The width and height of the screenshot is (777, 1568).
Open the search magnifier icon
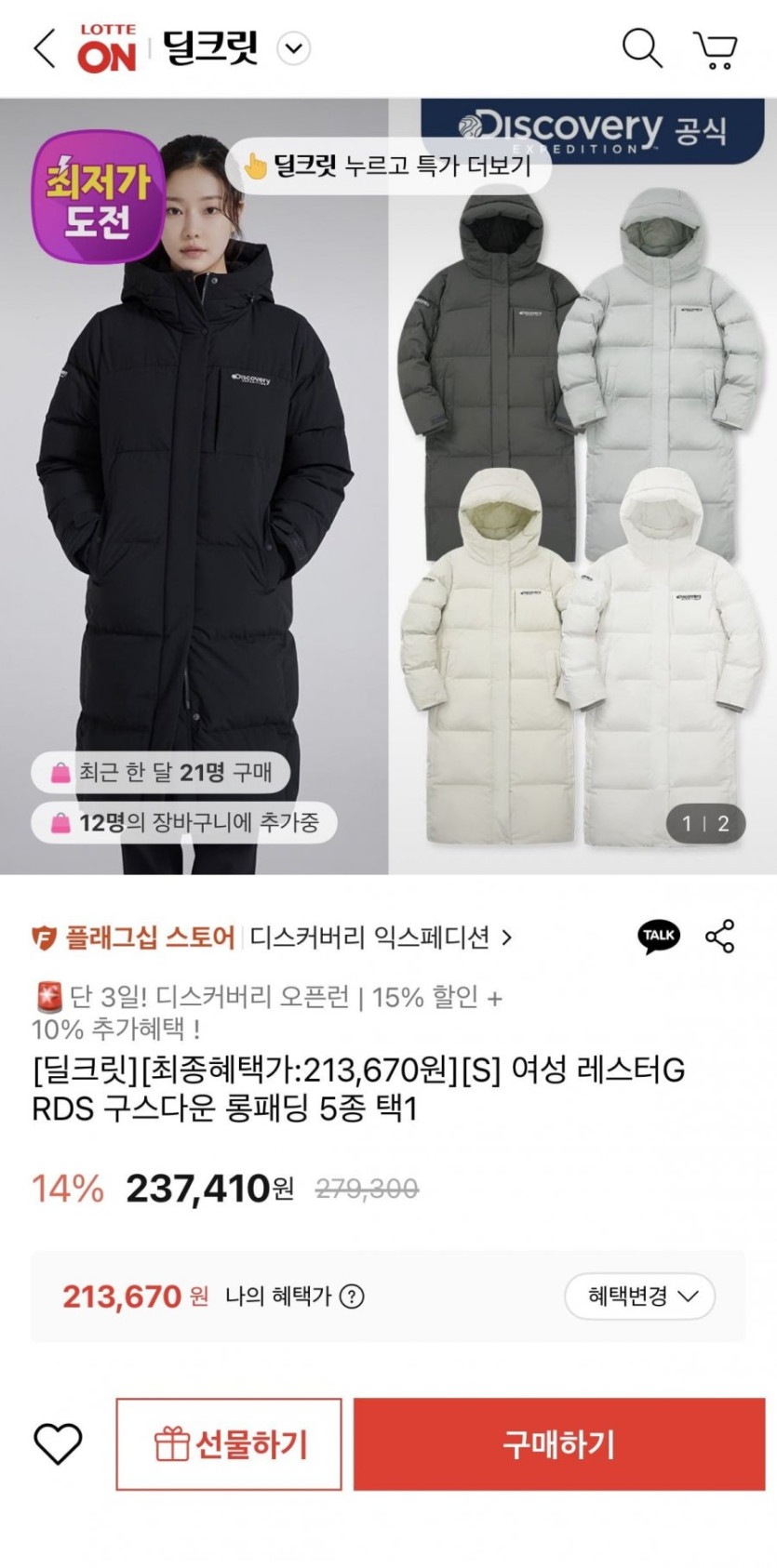(641, 48)
